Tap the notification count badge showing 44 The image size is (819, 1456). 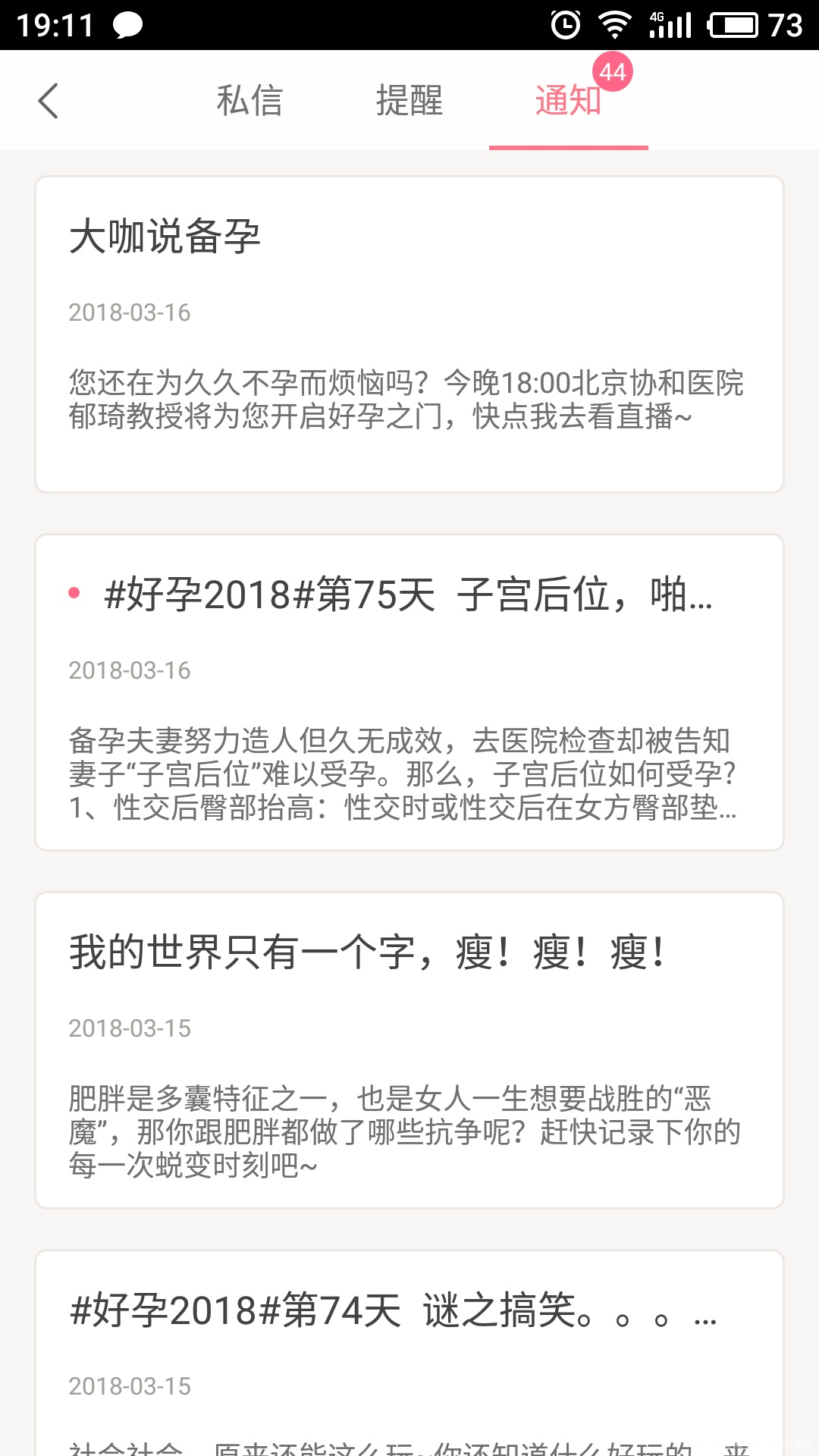(611, 71)
